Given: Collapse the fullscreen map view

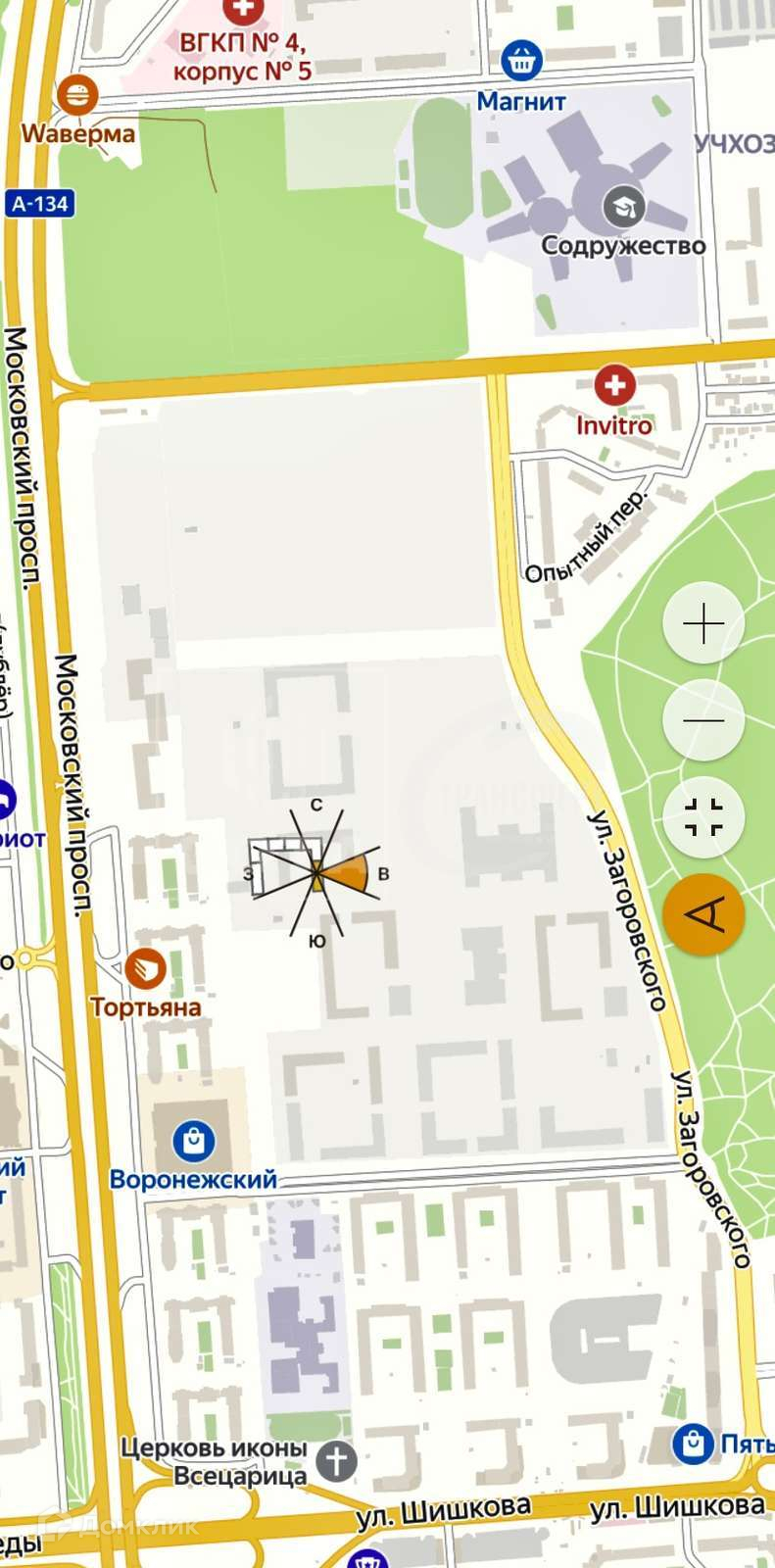Looking at the screenshot, I should point(703,816).
